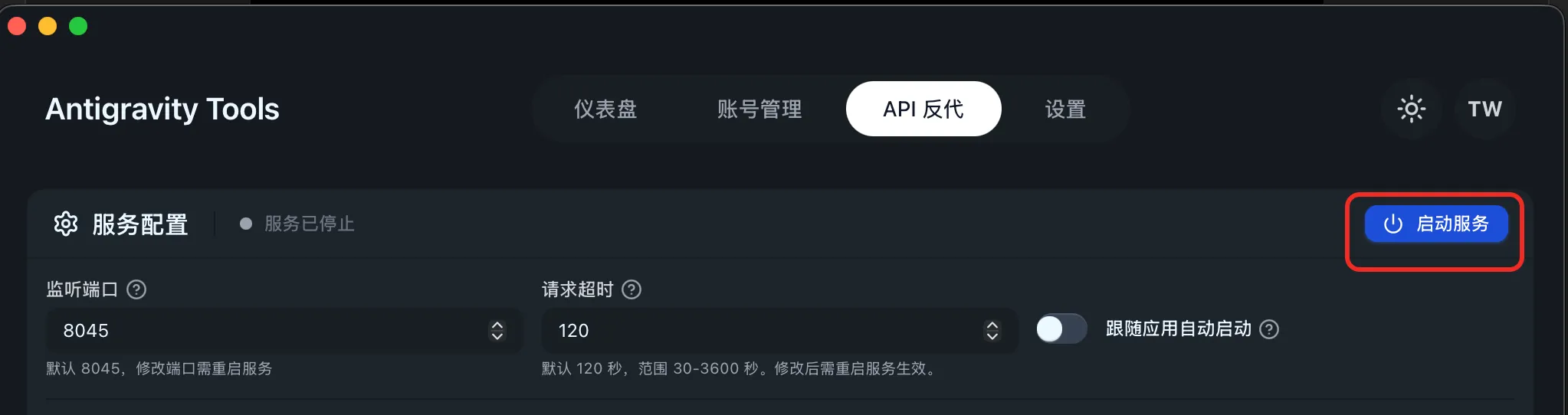The image size is (1568, 415).
Task: Enable the 跟随应用自动启动 switch
Action: (x=1061, y=329)
